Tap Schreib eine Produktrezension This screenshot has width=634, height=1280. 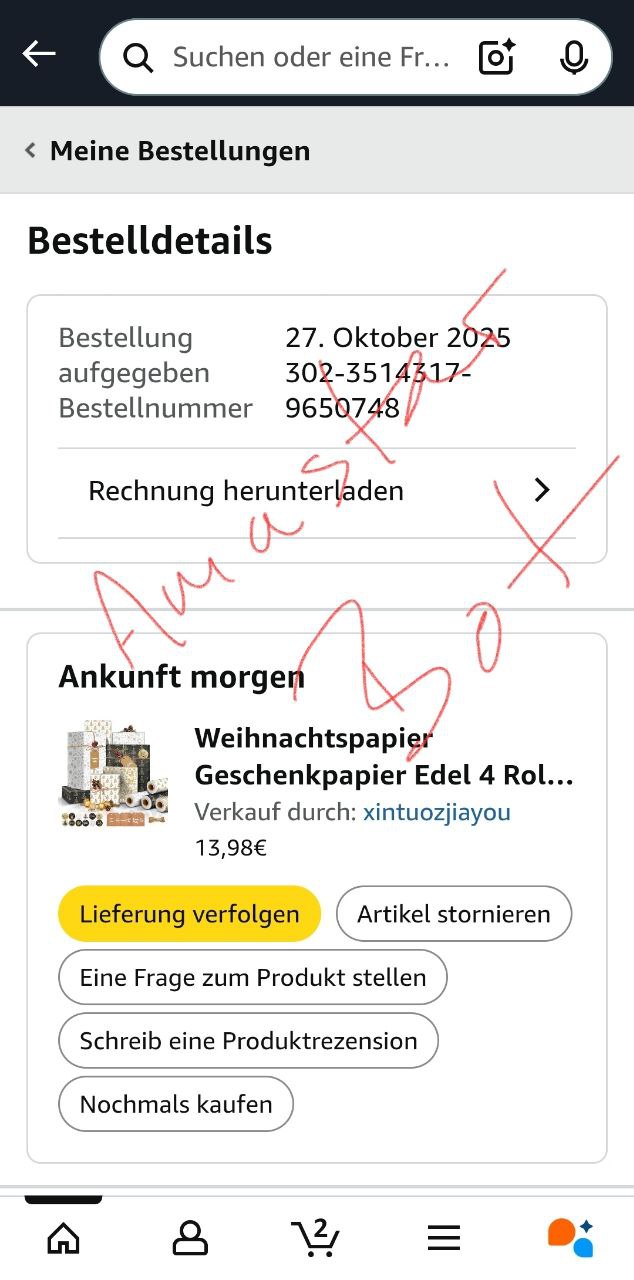(248, 1041)
